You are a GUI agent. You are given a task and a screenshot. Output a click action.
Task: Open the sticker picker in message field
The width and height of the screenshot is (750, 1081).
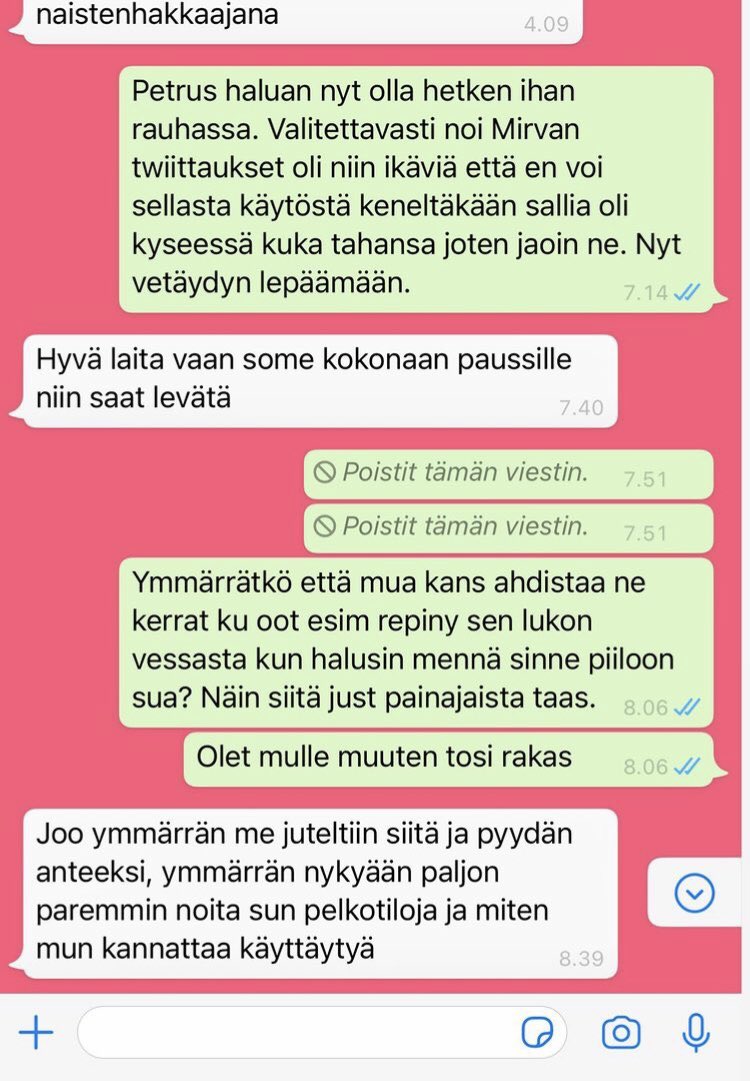tap(538, 1032)
